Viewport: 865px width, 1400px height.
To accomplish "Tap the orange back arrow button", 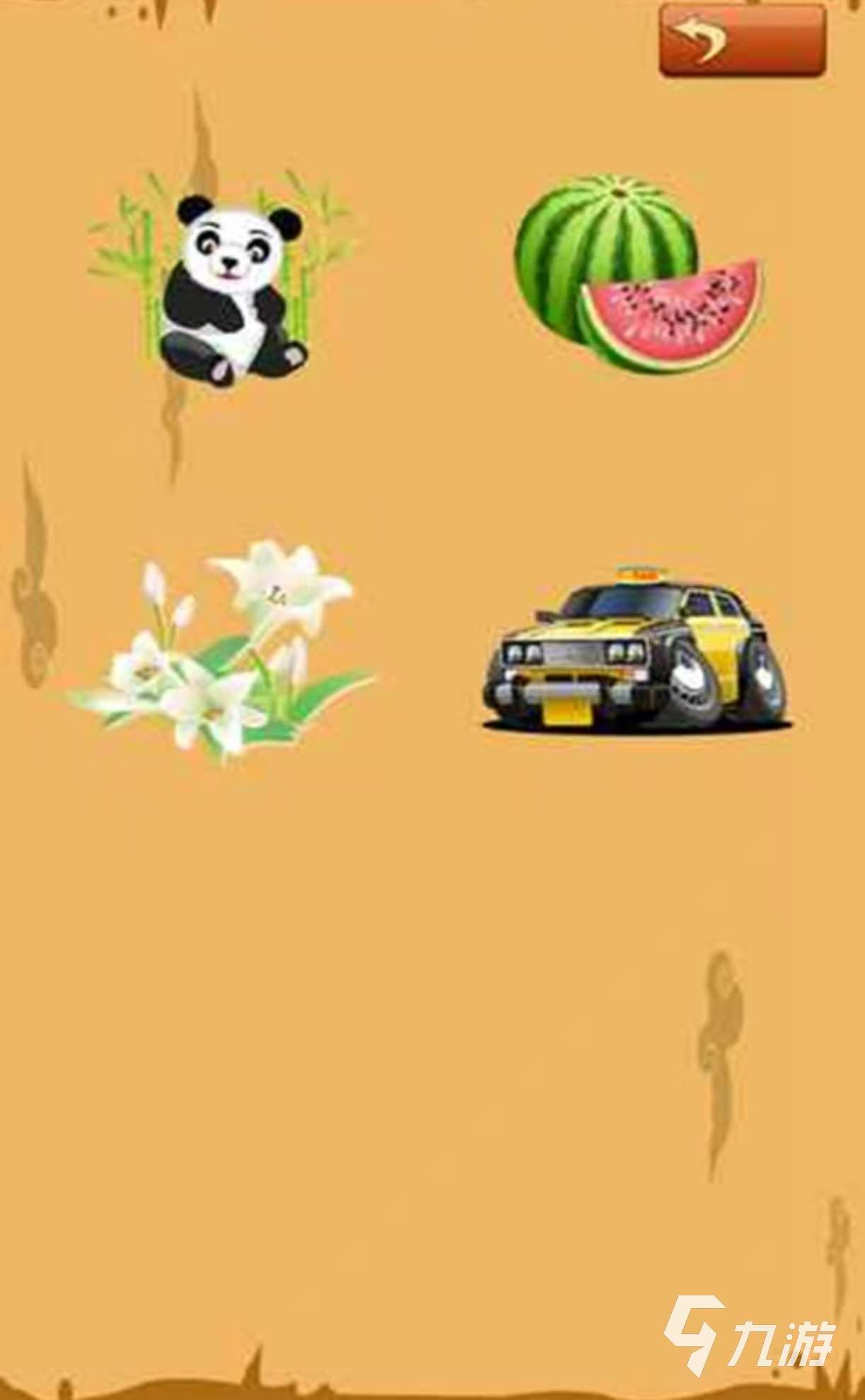I will (x=742, y=40).
